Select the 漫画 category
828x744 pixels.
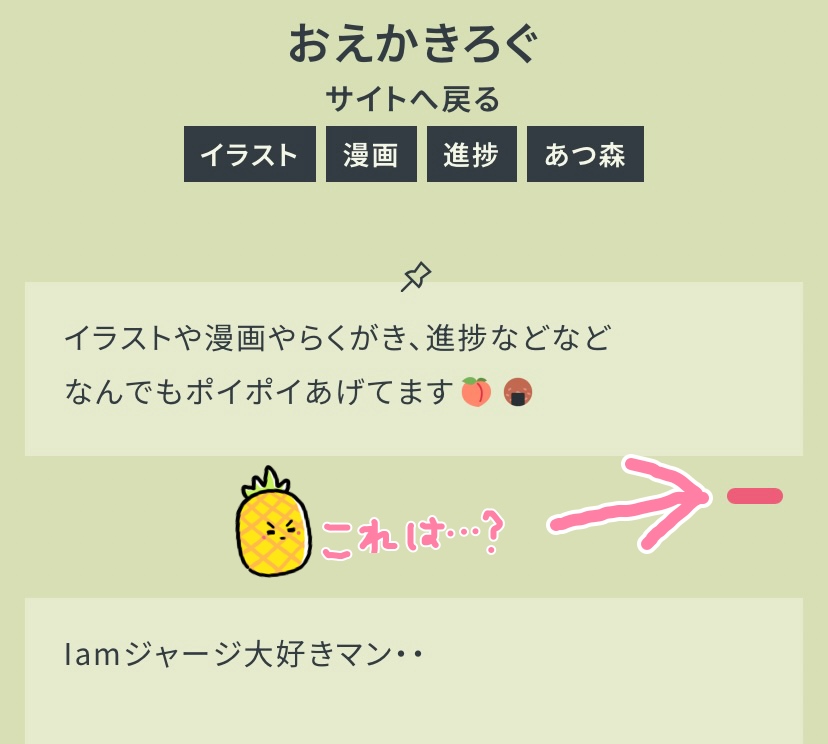[x=371, y=155]
